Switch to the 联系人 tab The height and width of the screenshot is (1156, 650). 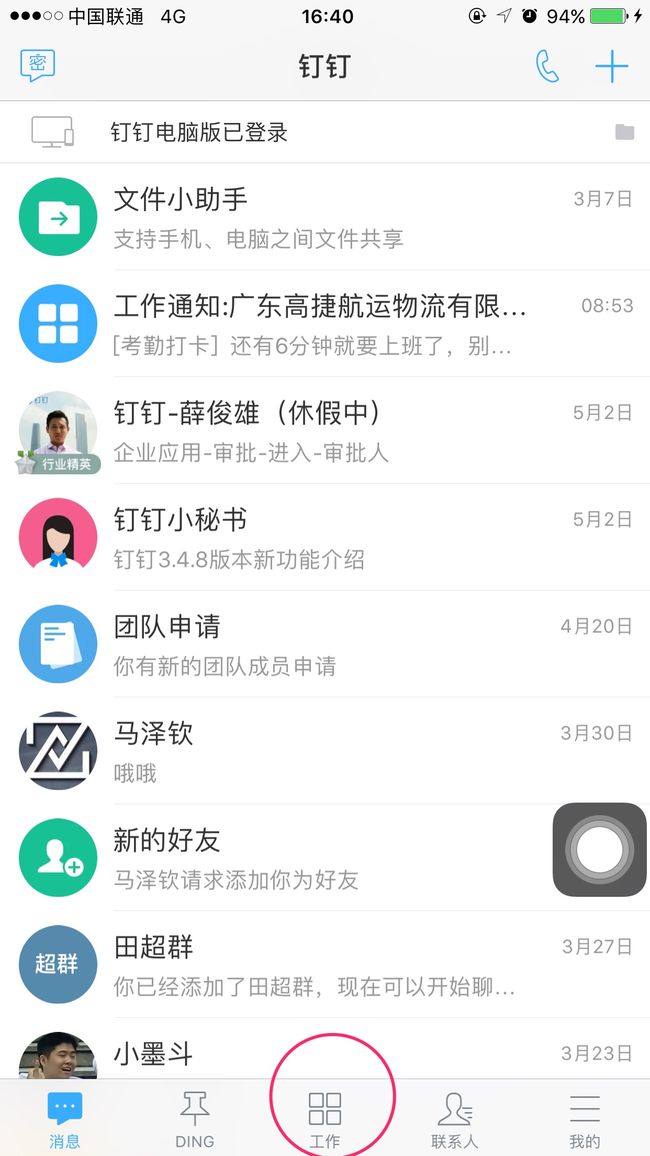(x=455, y=1119)
